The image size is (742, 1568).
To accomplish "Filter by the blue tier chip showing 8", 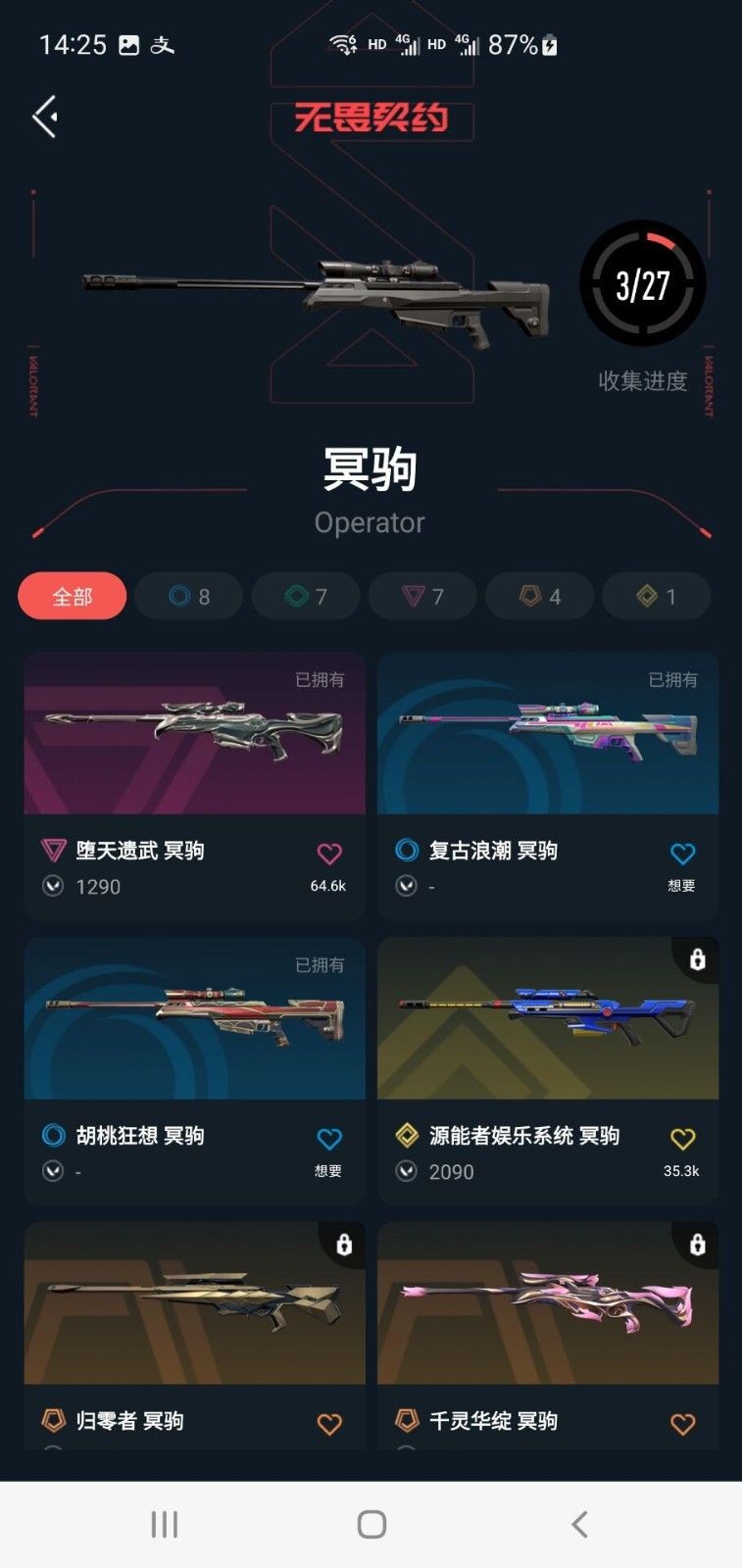I will (x=188, y=596).
